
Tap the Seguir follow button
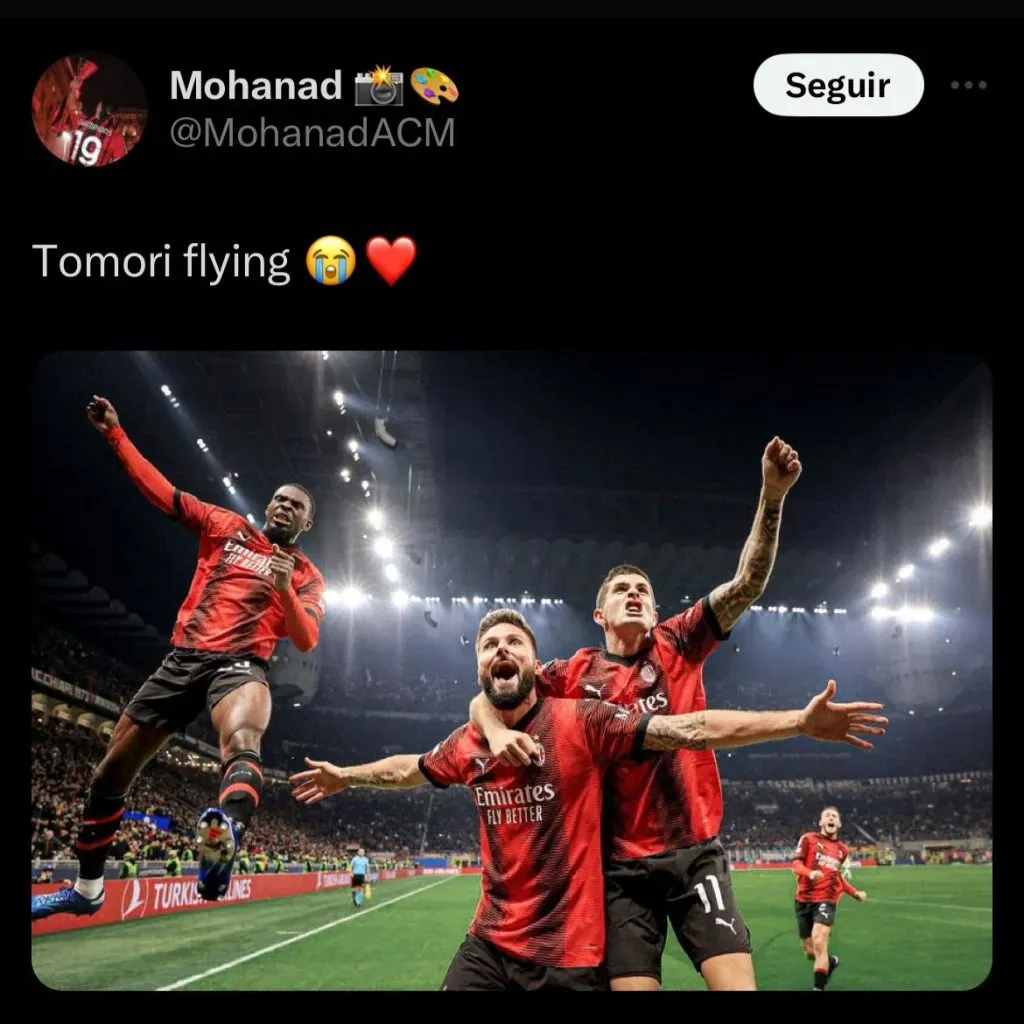point(838,85)
